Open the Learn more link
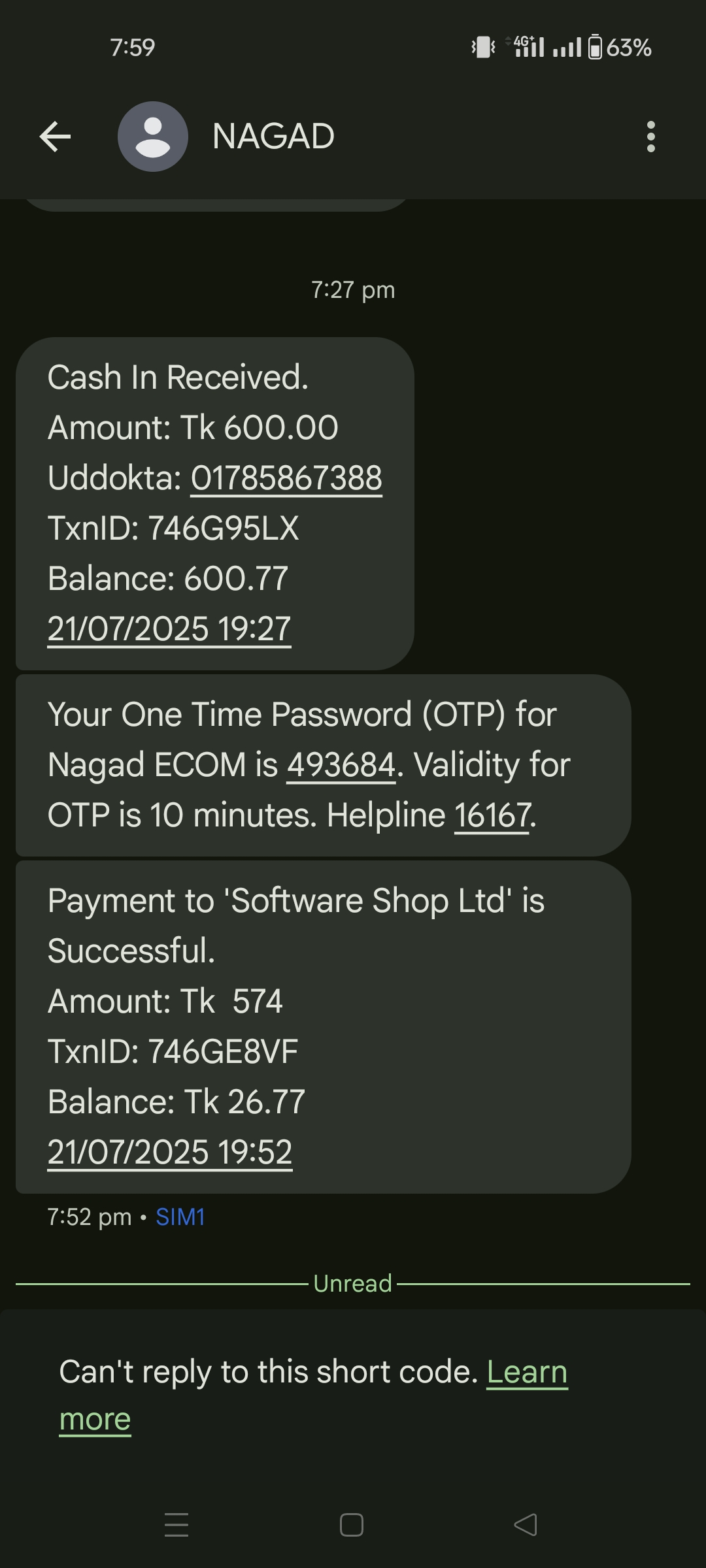This screenshot has height=1568, width=706. tap(314, 1395)
